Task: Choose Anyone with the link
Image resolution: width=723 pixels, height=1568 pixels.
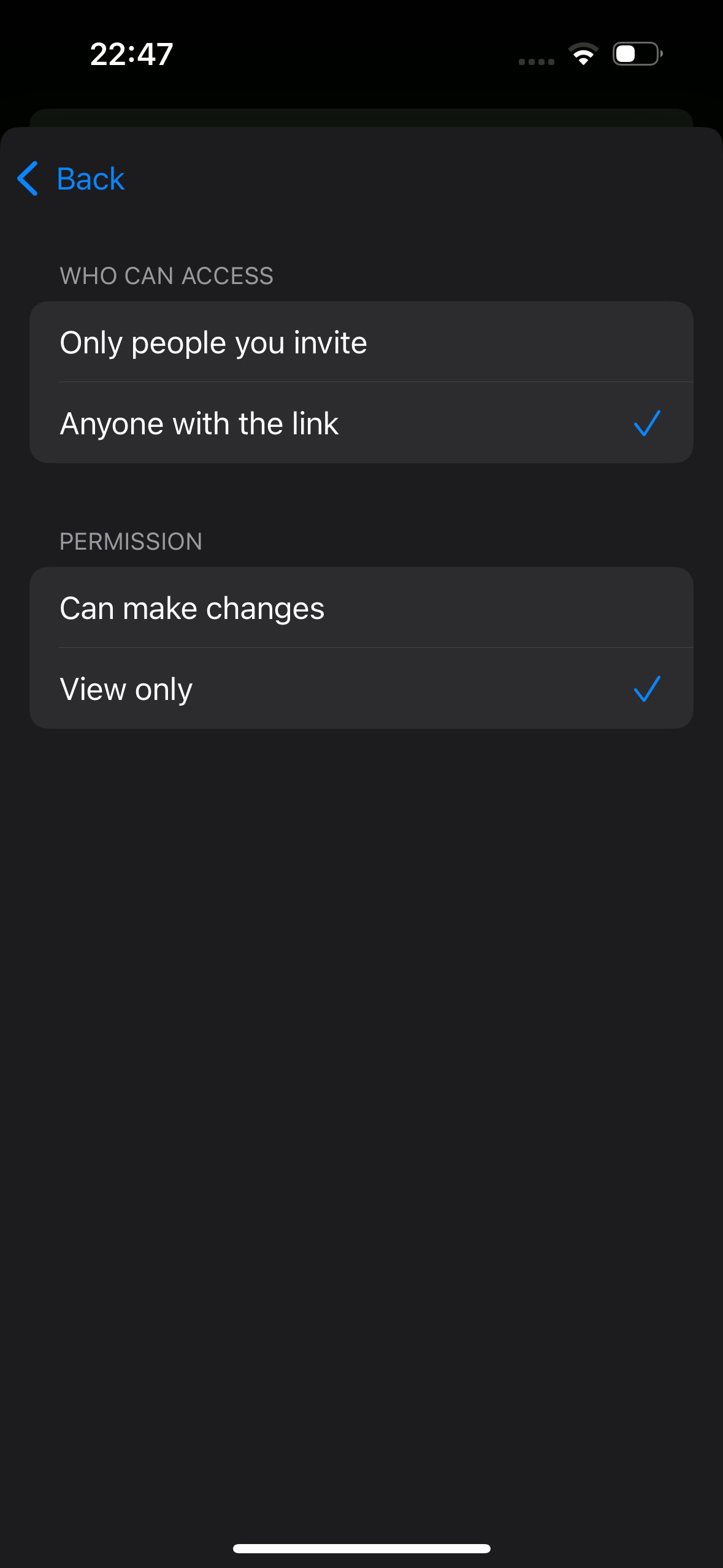Action: point(361,423)
